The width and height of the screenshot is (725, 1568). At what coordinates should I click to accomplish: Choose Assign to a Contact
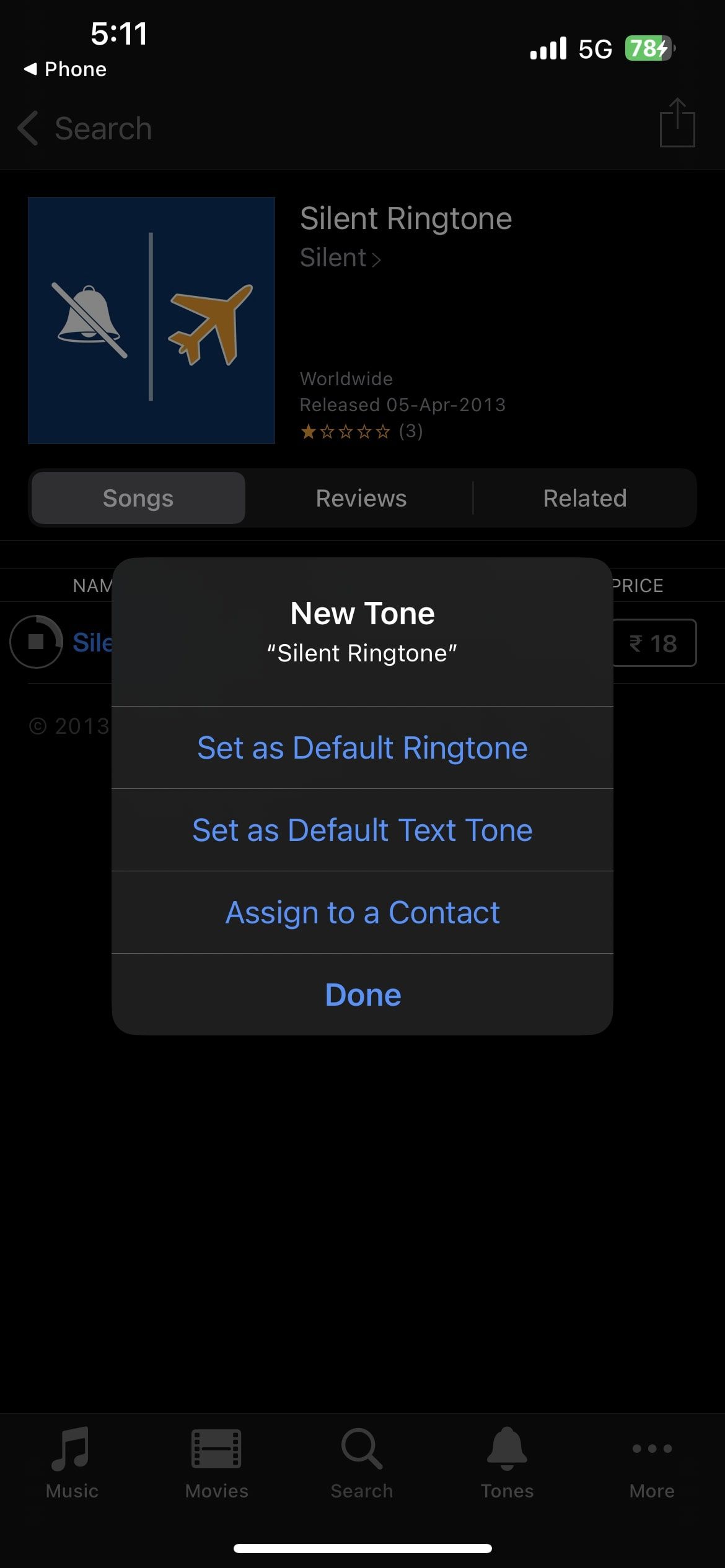(362, 912)
